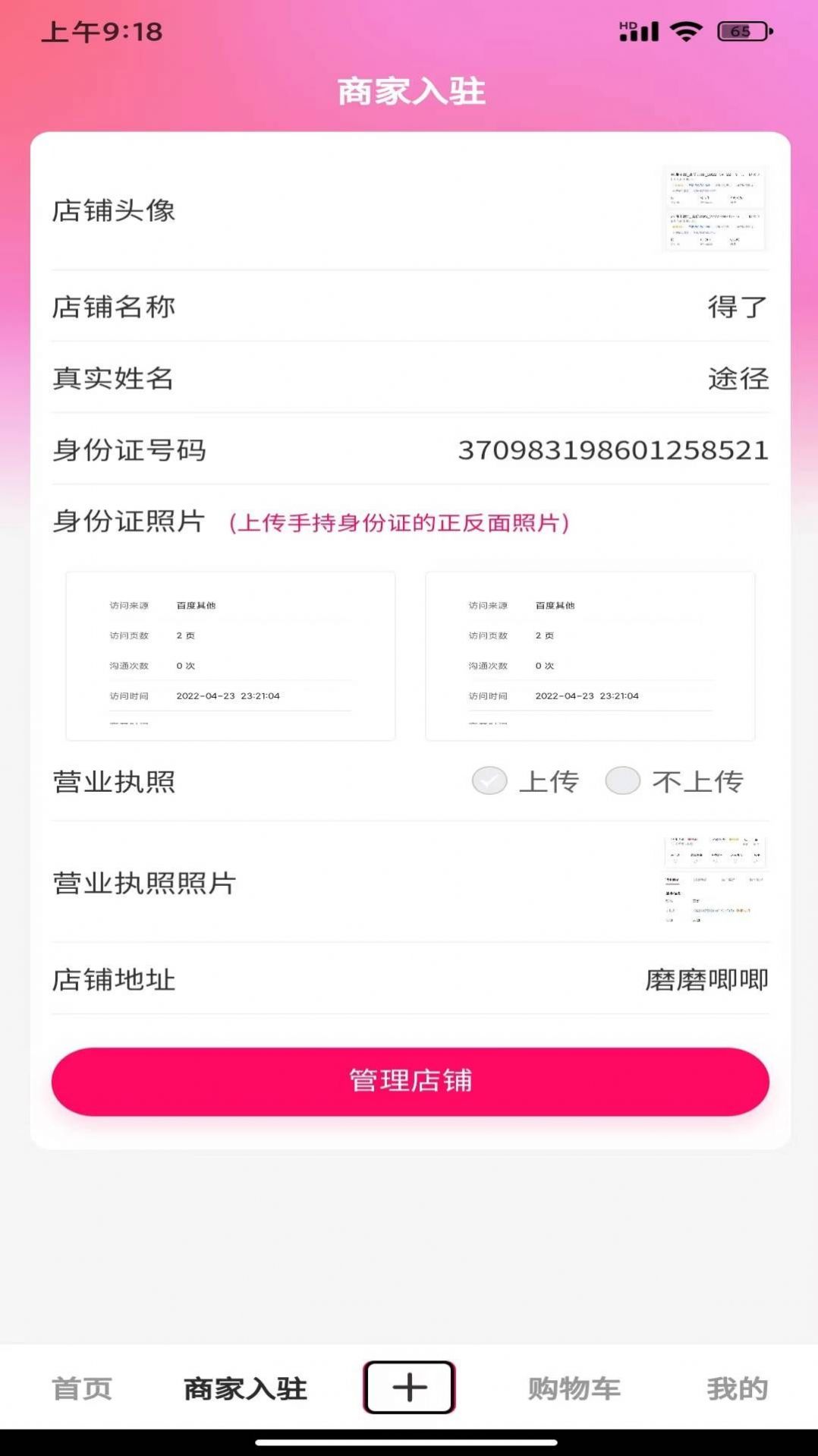Toggle the business license upload selection
The height and width of the screenshot is (1456, 818).
489,780
